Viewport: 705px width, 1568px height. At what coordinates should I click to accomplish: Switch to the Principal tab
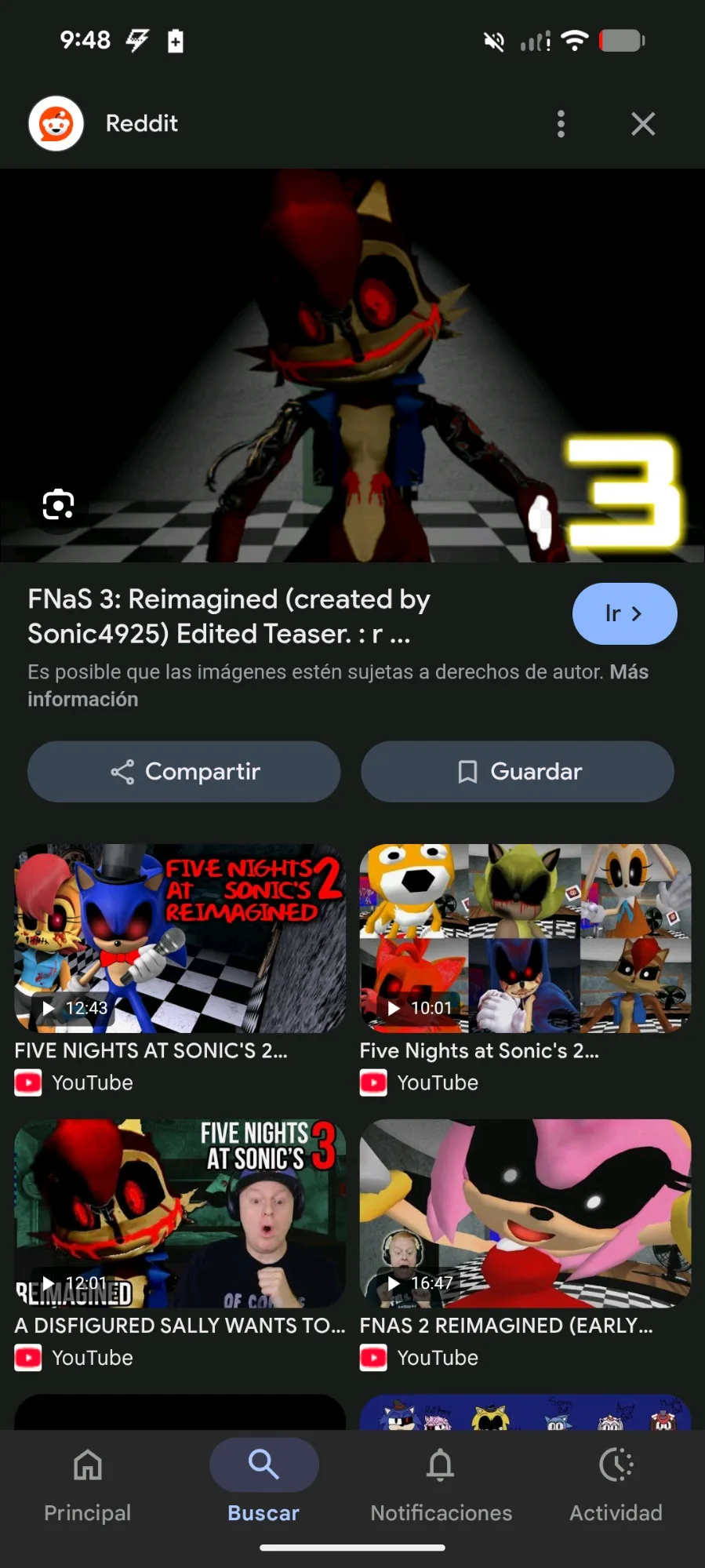(x=88, y=1484)
